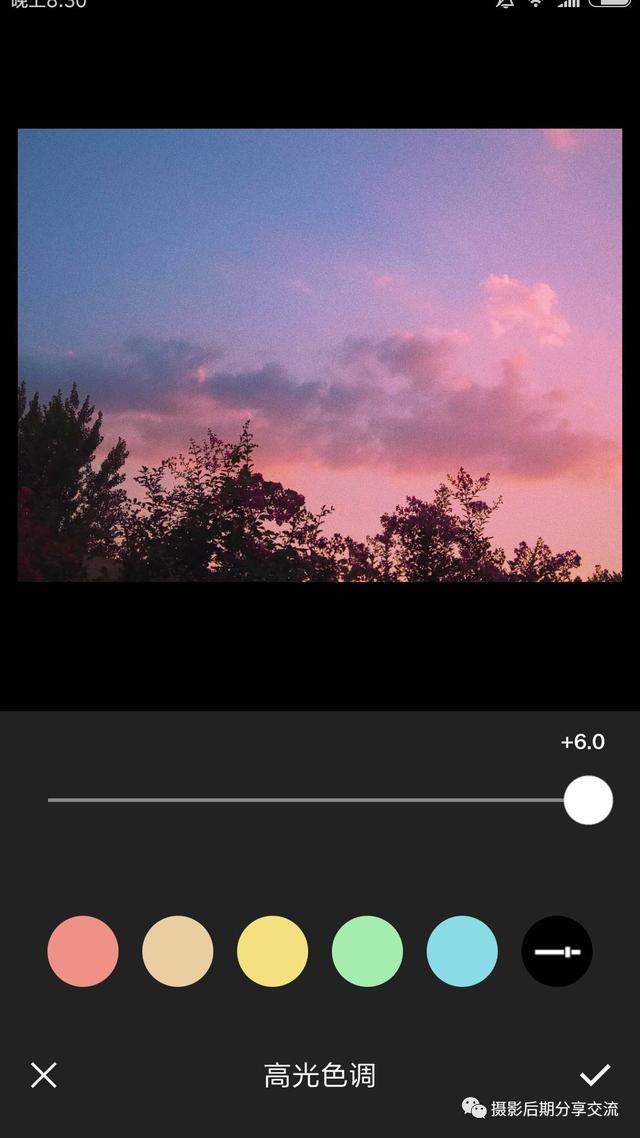Select the coral red highlight tint
This screenshot has height=1138, width=640.
pos(83,951)
